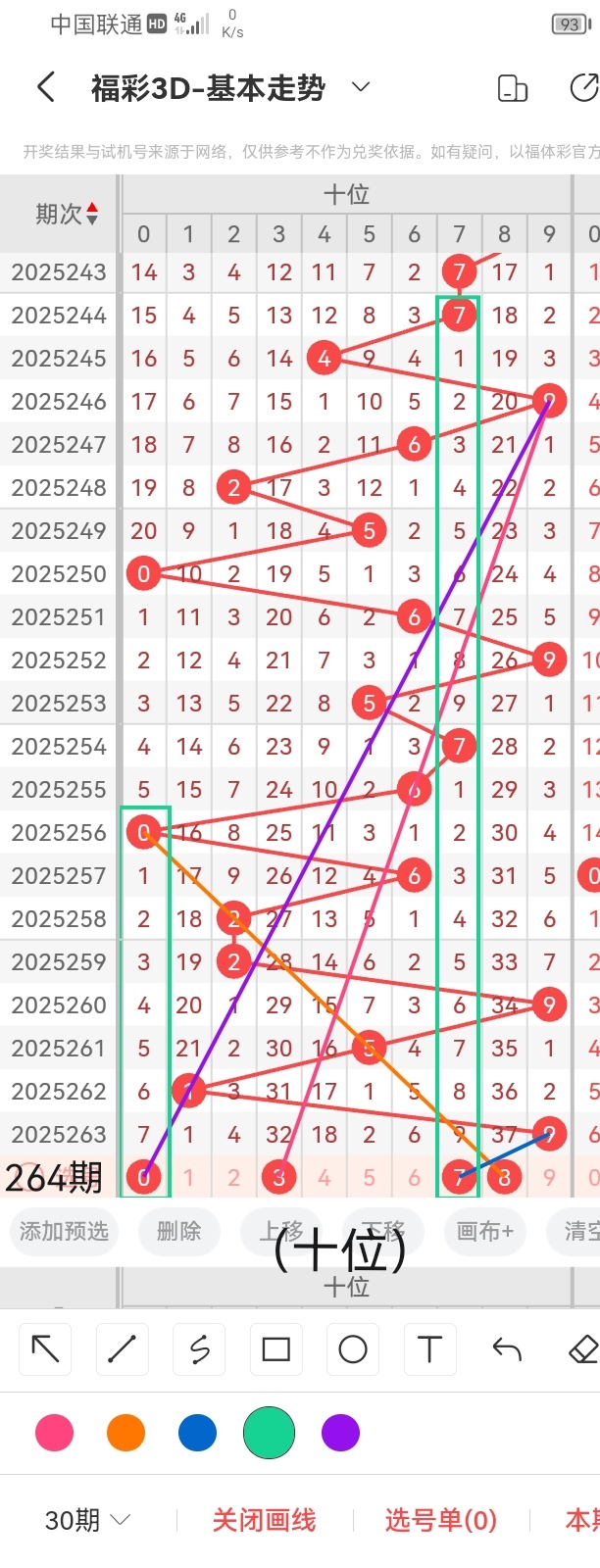Select the rectangle shape tool
This screenshot has width=600, height=1568.
(x=276, y=1349)
